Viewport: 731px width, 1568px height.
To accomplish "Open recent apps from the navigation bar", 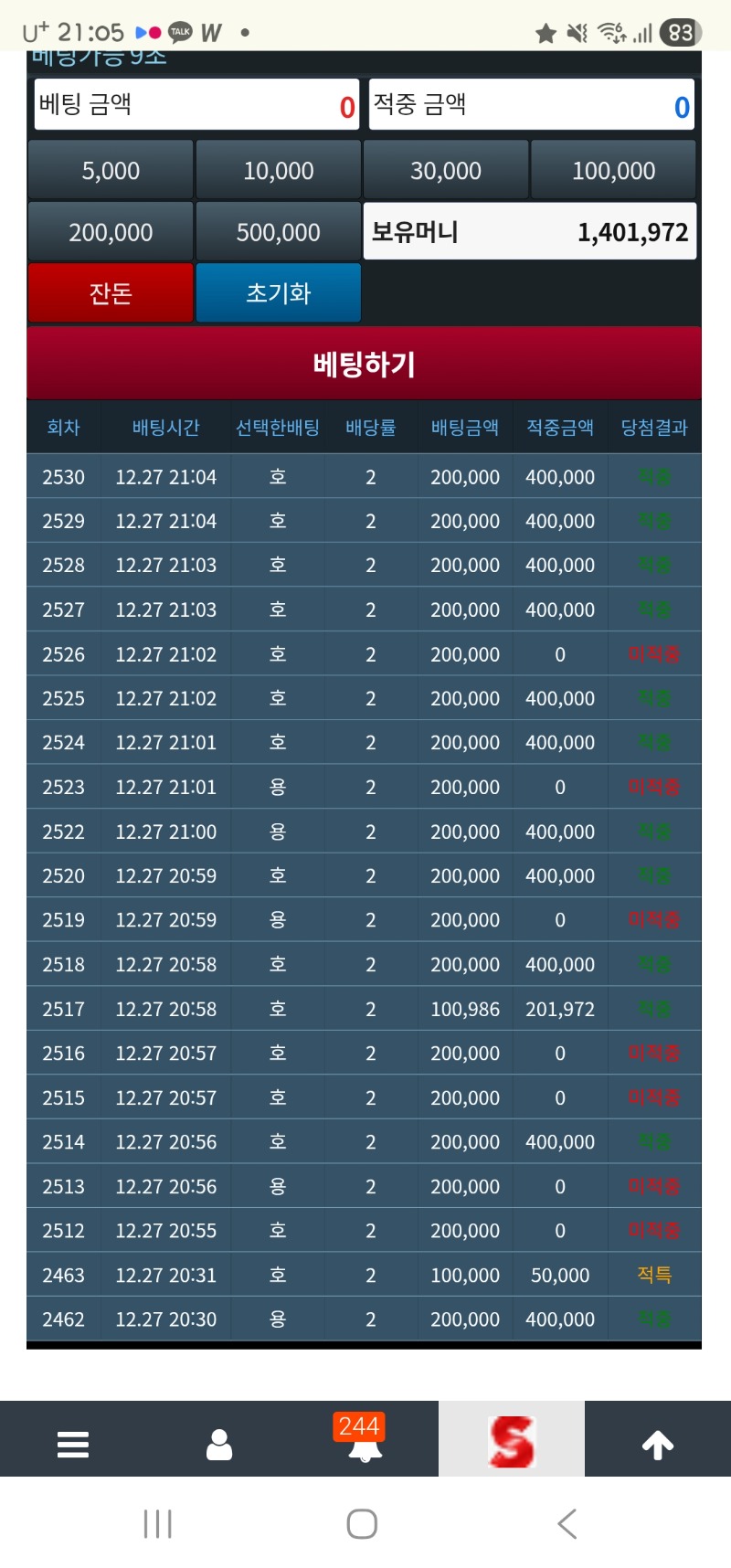I will click(x=158, y=1523).
